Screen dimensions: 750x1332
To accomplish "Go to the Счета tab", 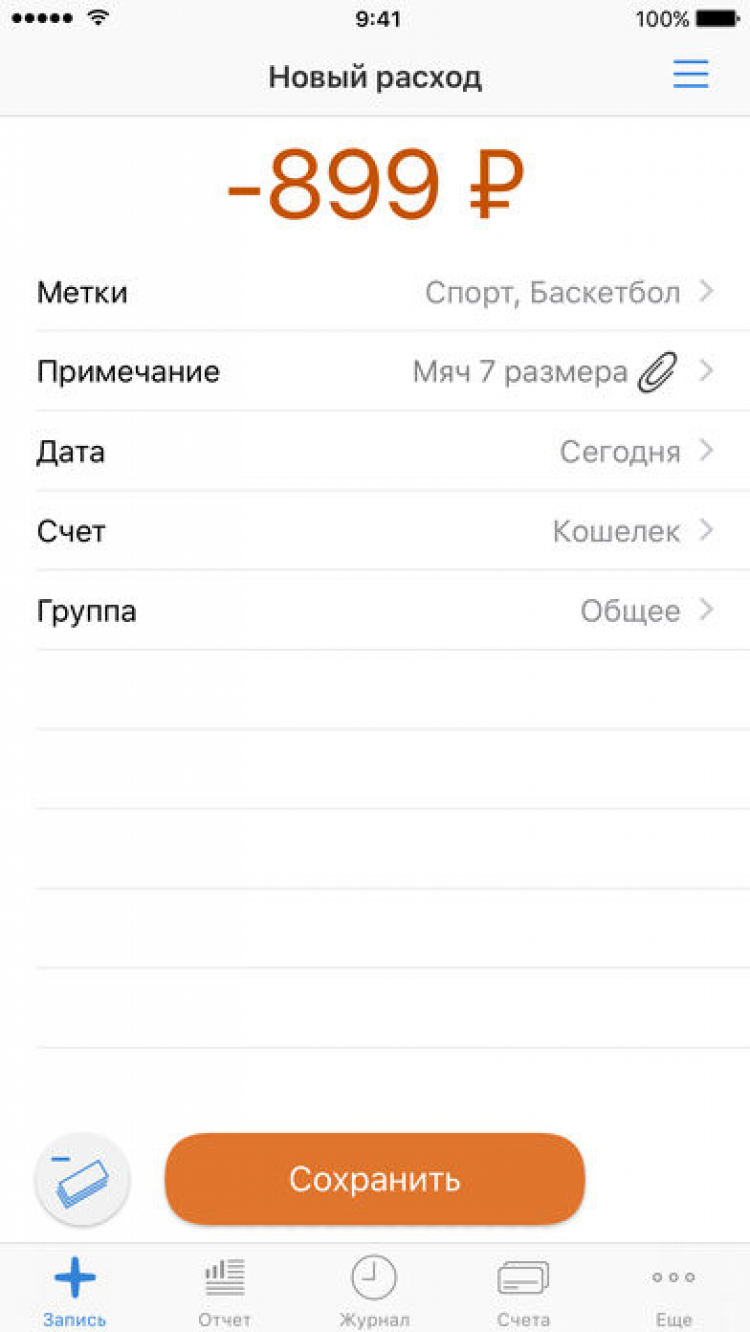I will coord(523,1290).
